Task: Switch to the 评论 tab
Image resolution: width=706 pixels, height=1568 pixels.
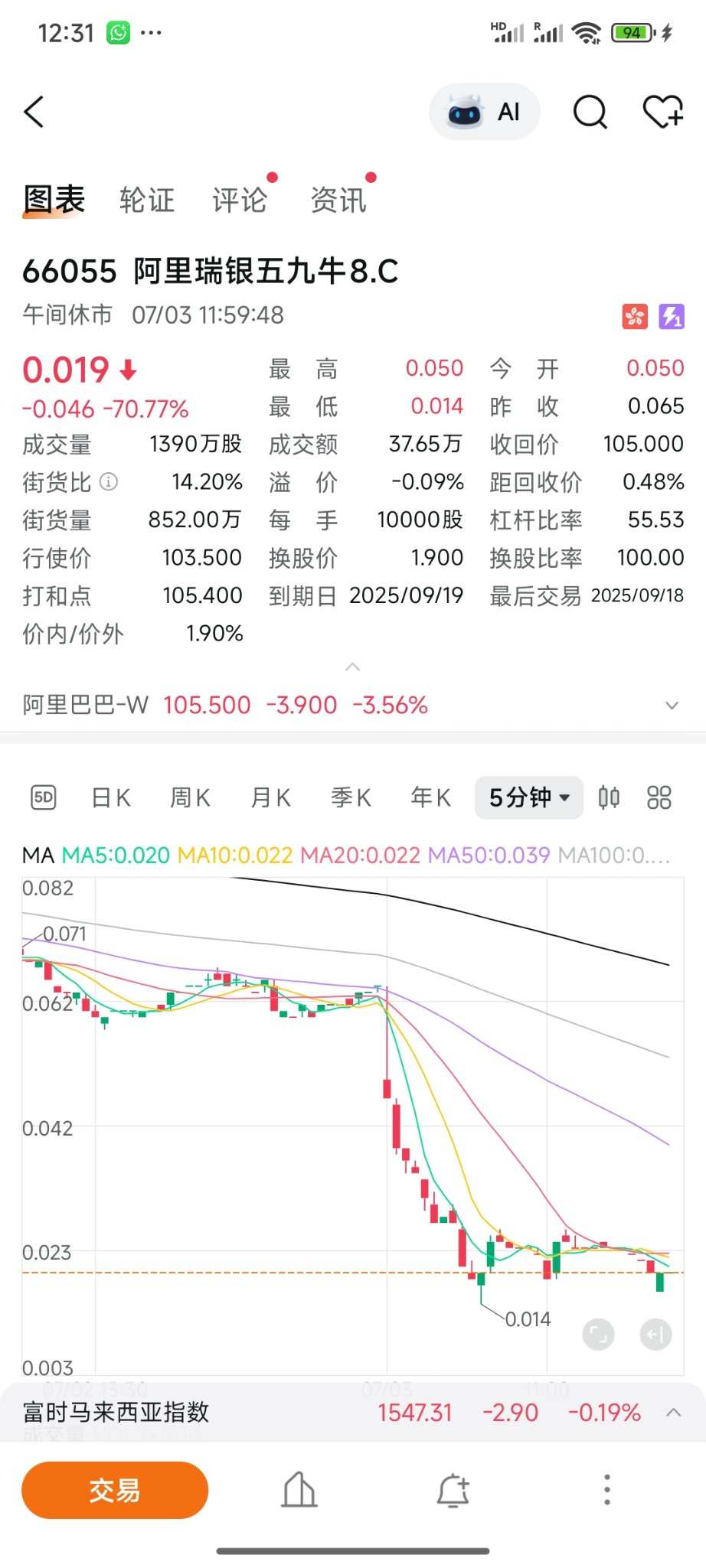Action: [240, 200]
